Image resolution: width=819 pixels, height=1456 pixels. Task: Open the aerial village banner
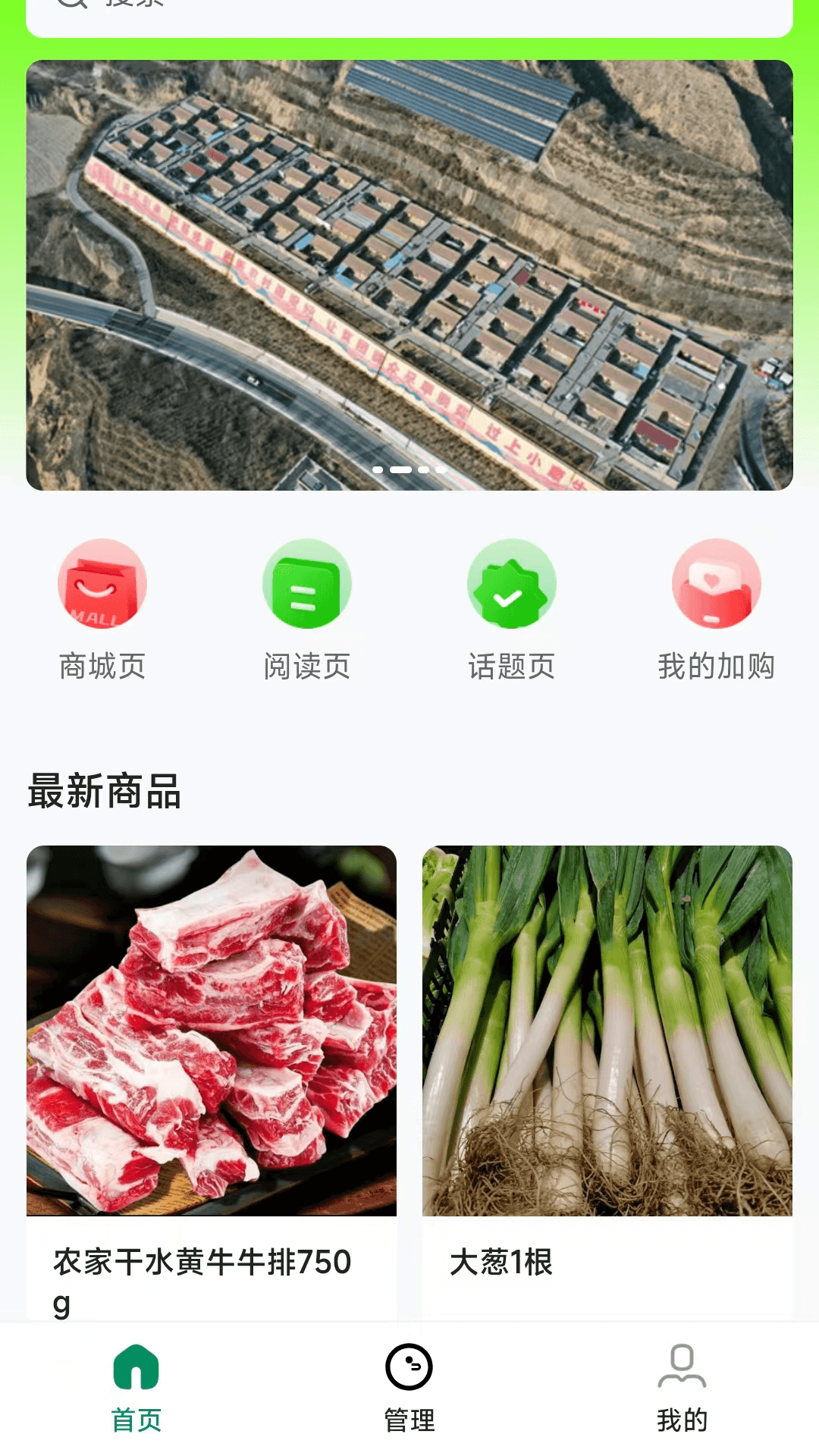(409, 275)
